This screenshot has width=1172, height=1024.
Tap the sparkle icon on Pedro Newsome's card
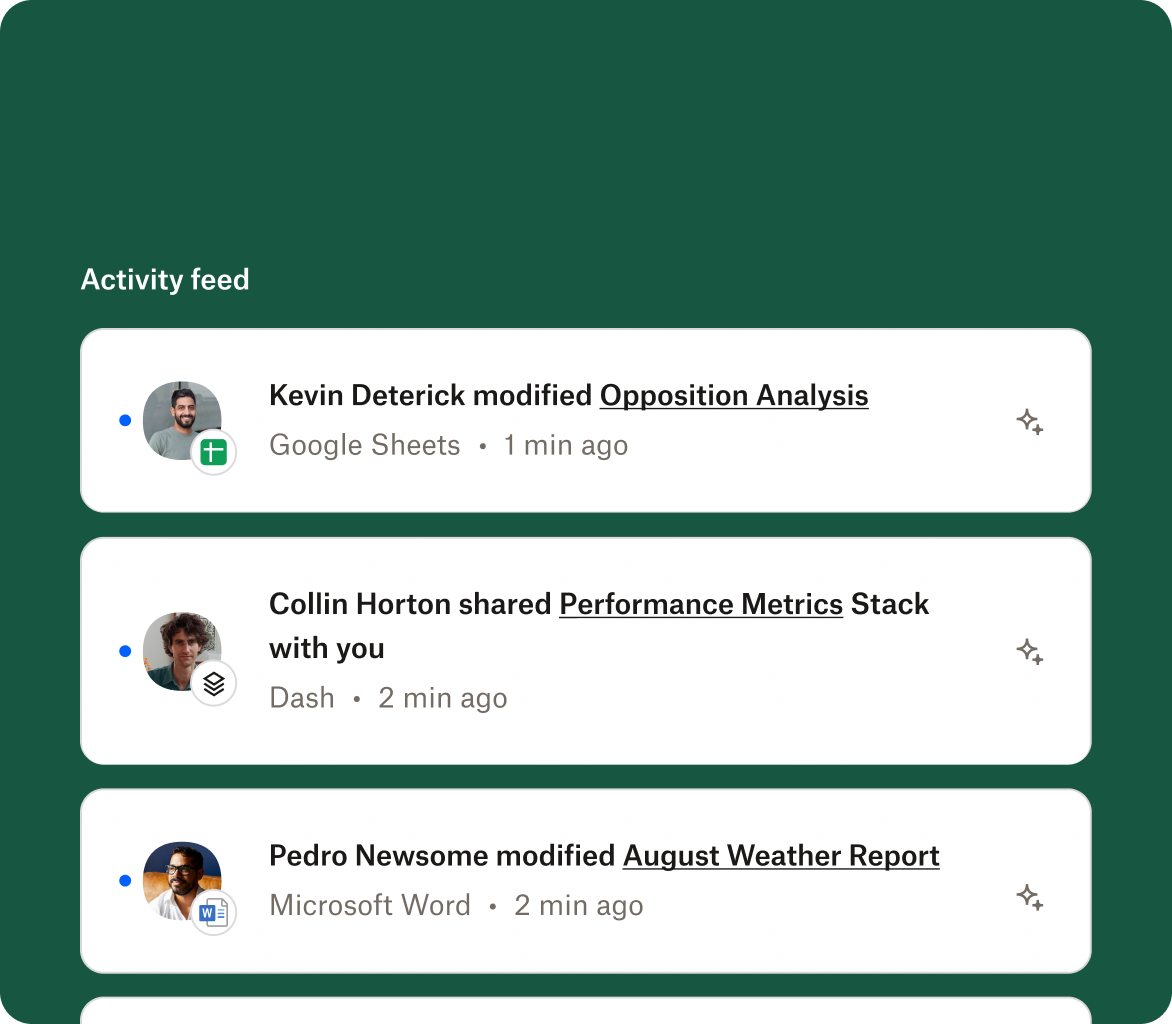click(x=1029, y=896)
